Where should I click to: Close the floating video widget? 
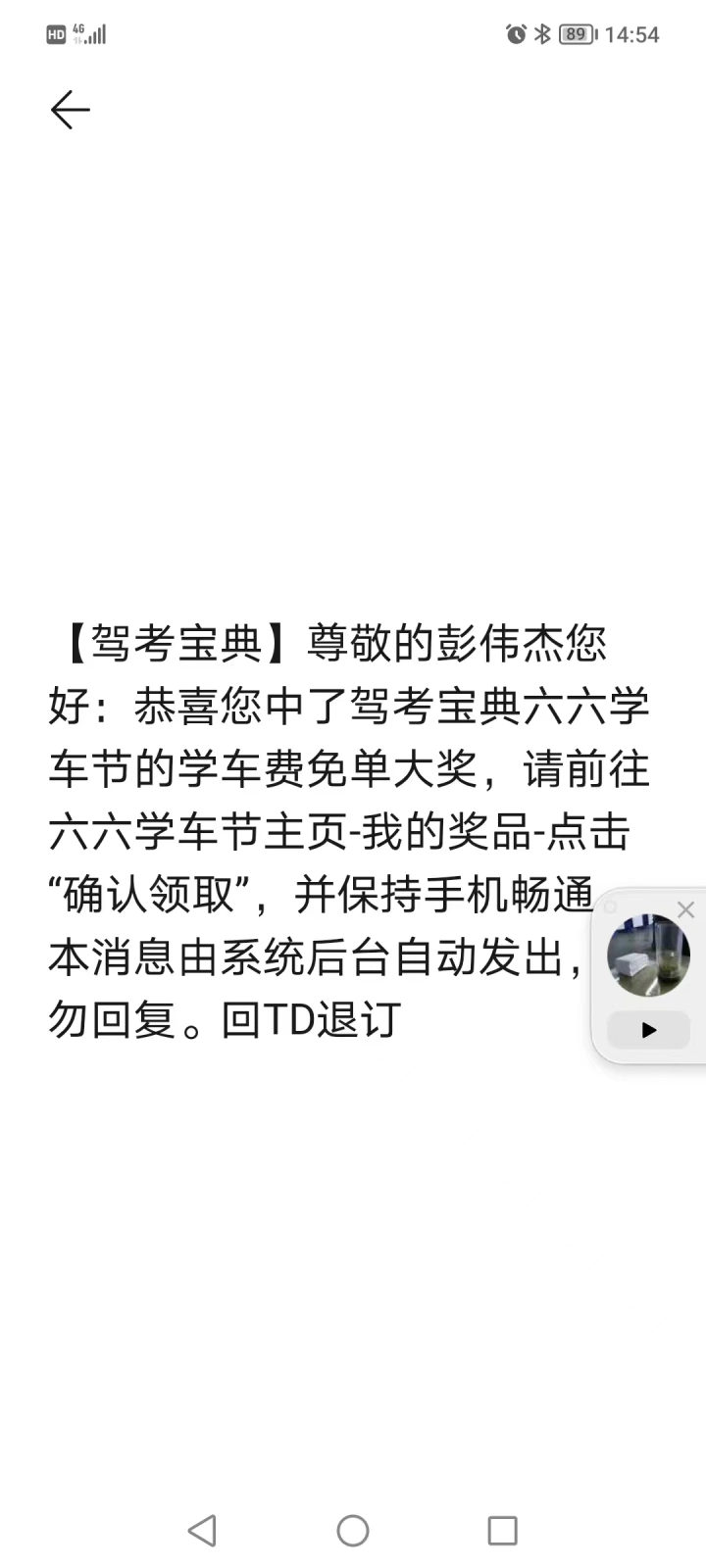(685, 909)
